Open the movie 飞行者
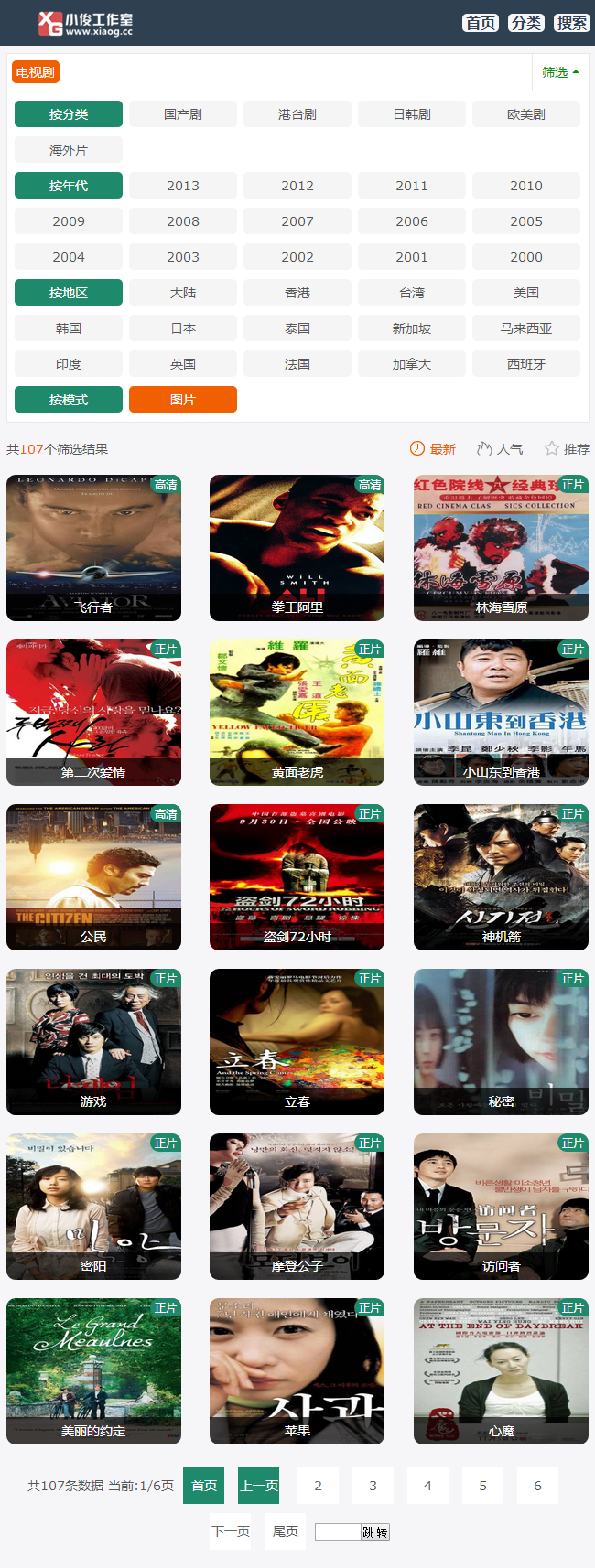 pyautogui.click(x=93, y=547)
